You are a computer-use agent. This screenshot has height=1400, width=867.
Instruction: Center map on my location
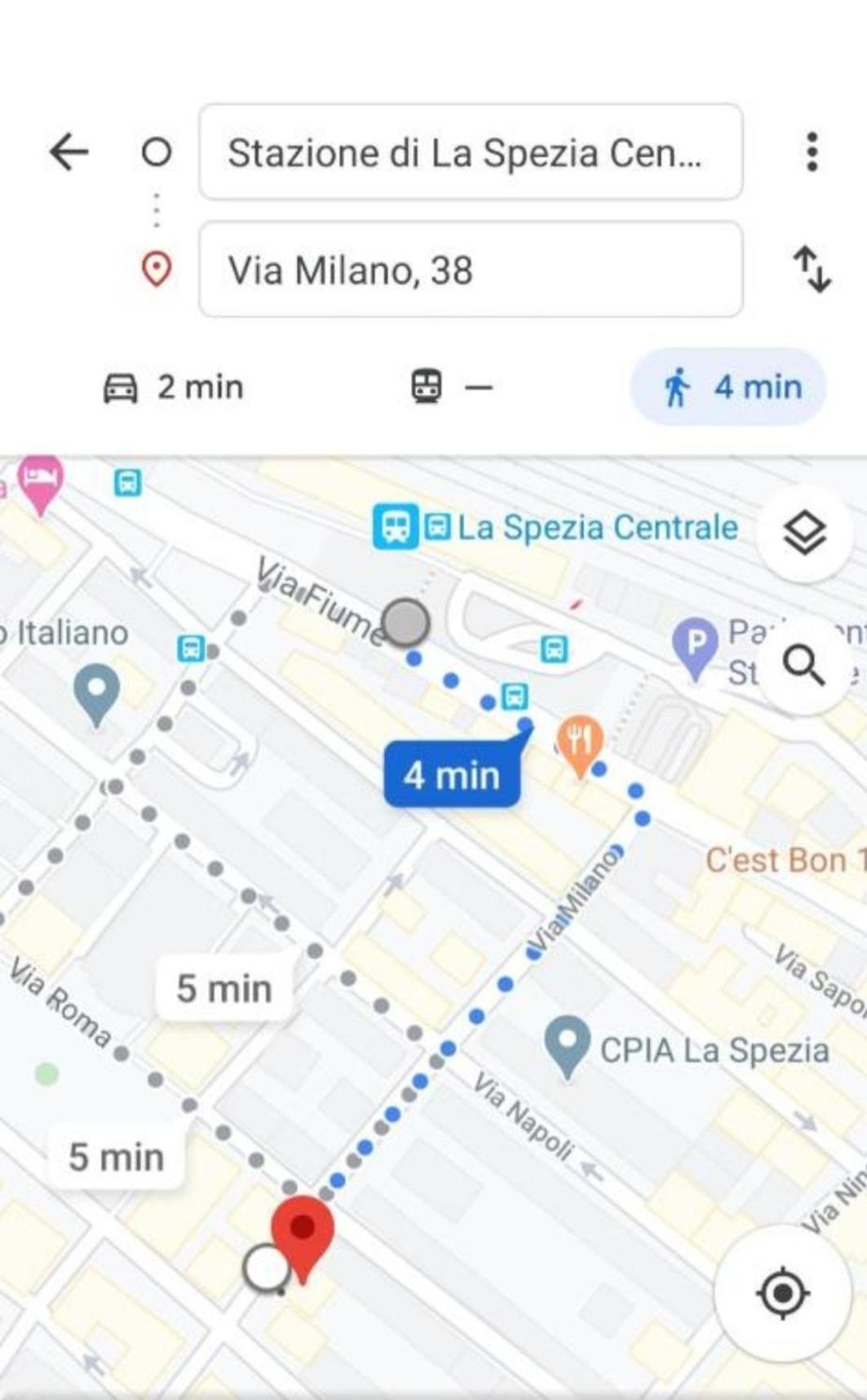pyautogui.click(x=781, y=1292)
